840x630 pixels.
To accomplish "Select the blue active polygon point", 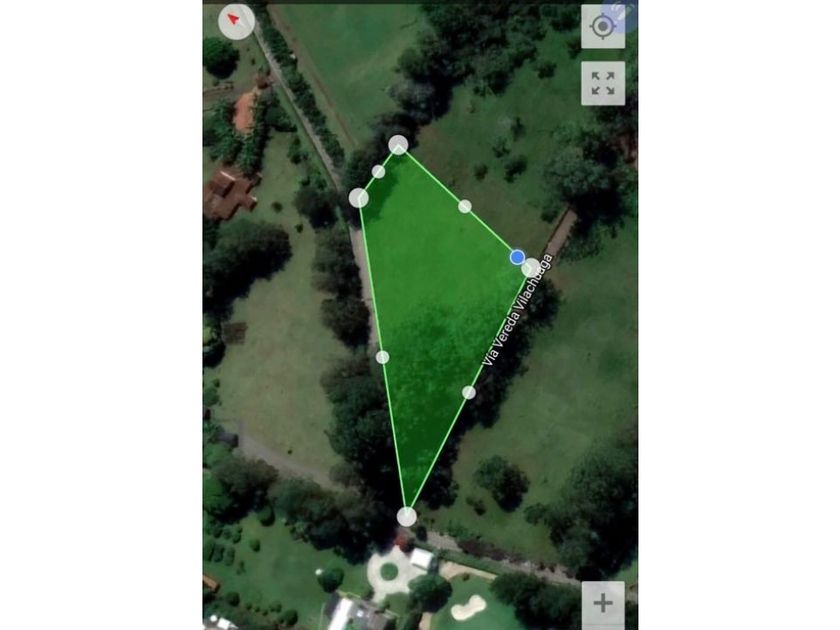I will pos(517,257).
